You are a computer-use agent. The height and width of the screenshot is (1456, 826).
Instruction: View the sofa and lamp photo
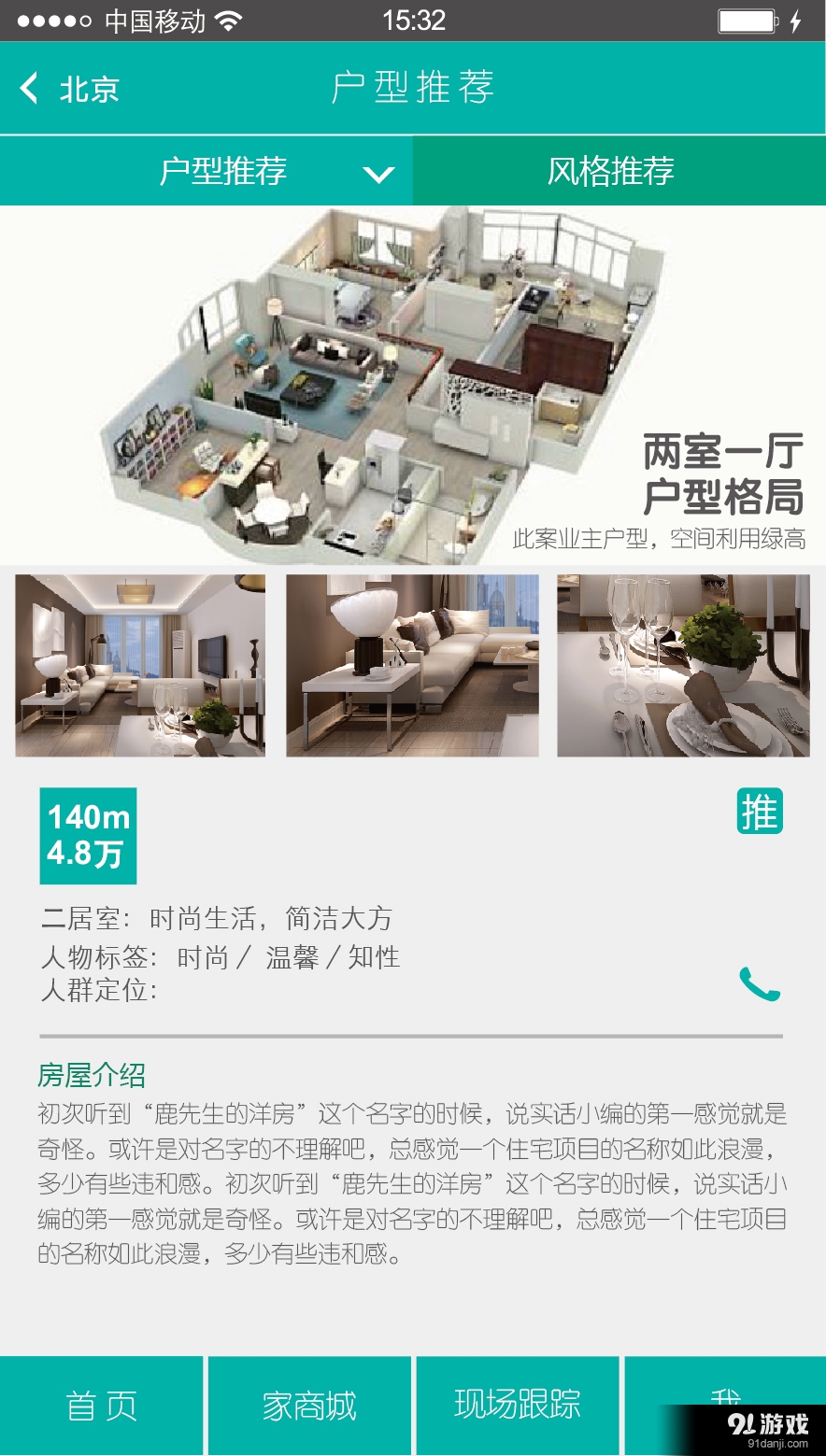412,665
